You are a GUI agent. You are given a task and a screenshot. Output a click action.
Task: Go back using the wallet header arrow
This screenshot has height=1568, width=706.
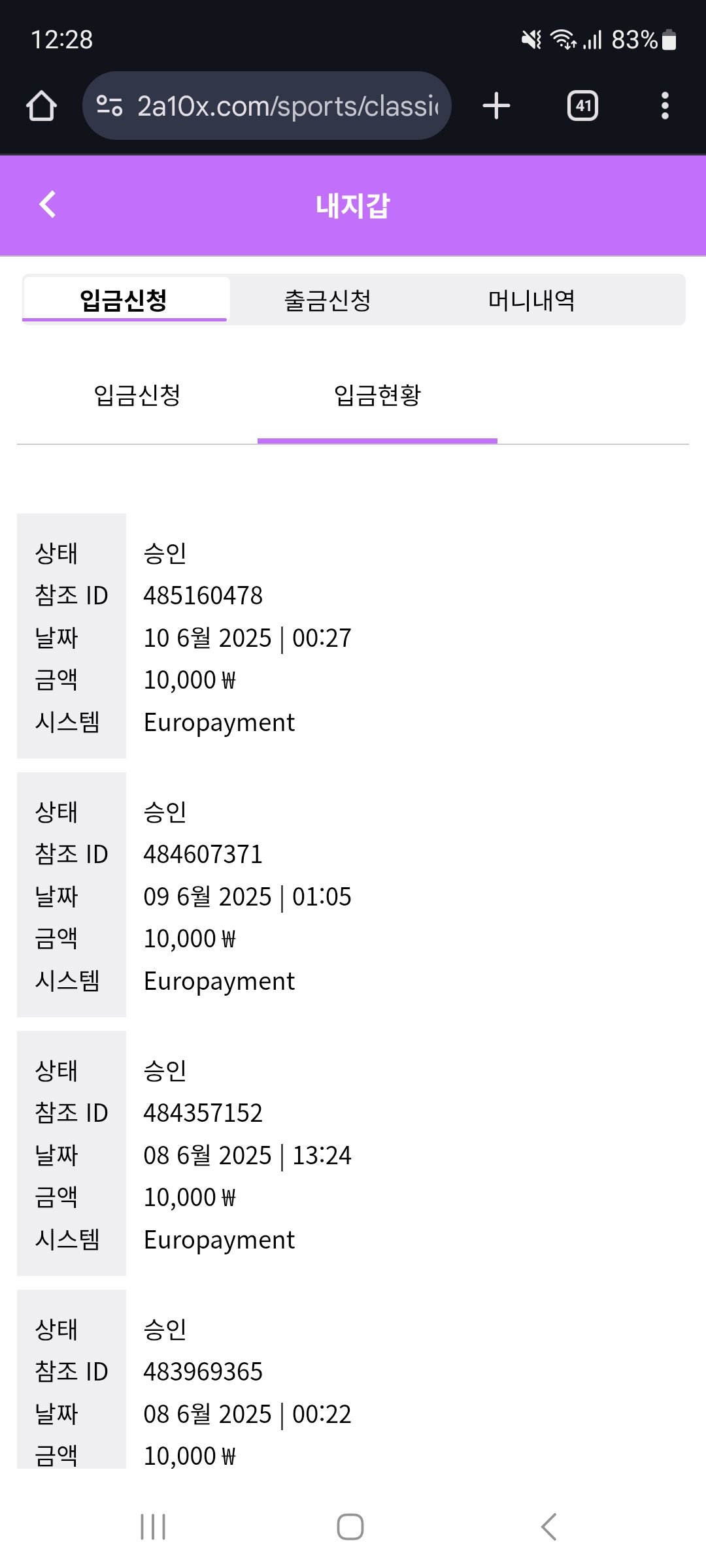(48, 204)
